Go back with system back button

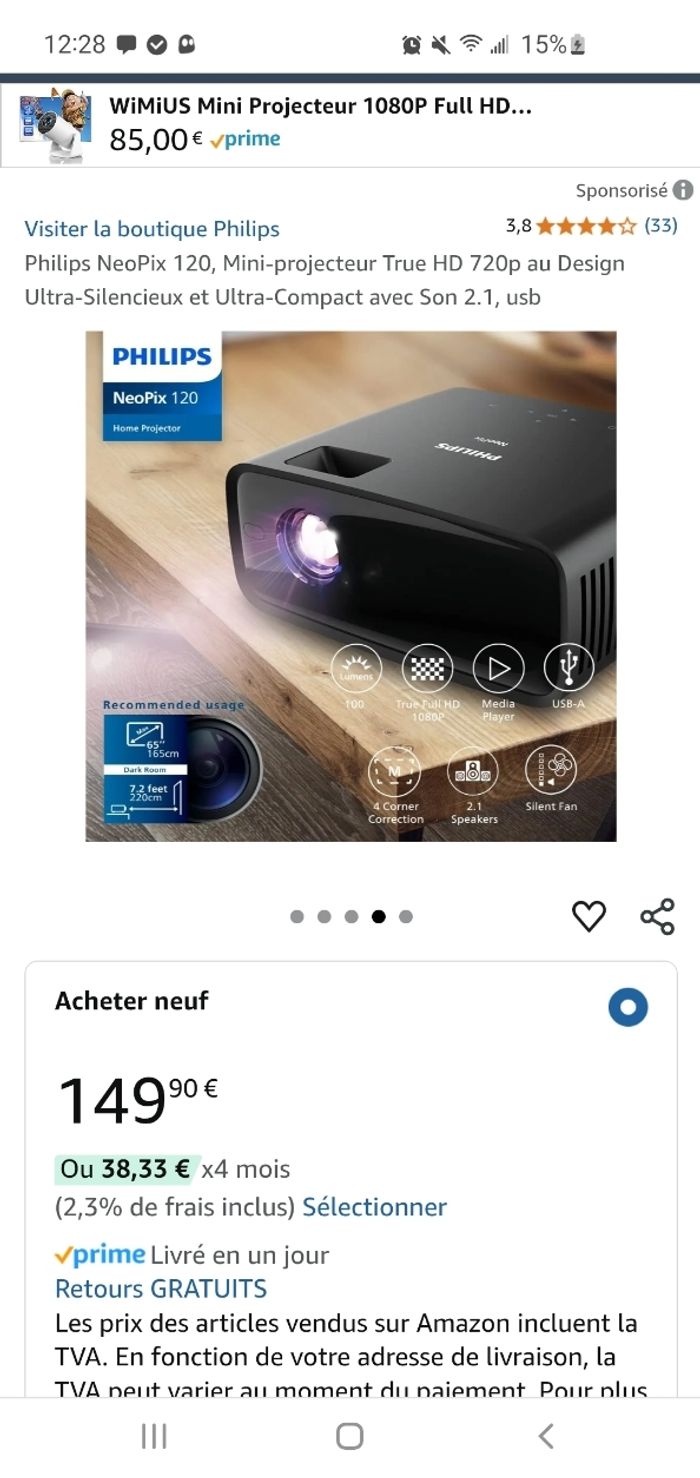pos(545,1436)
